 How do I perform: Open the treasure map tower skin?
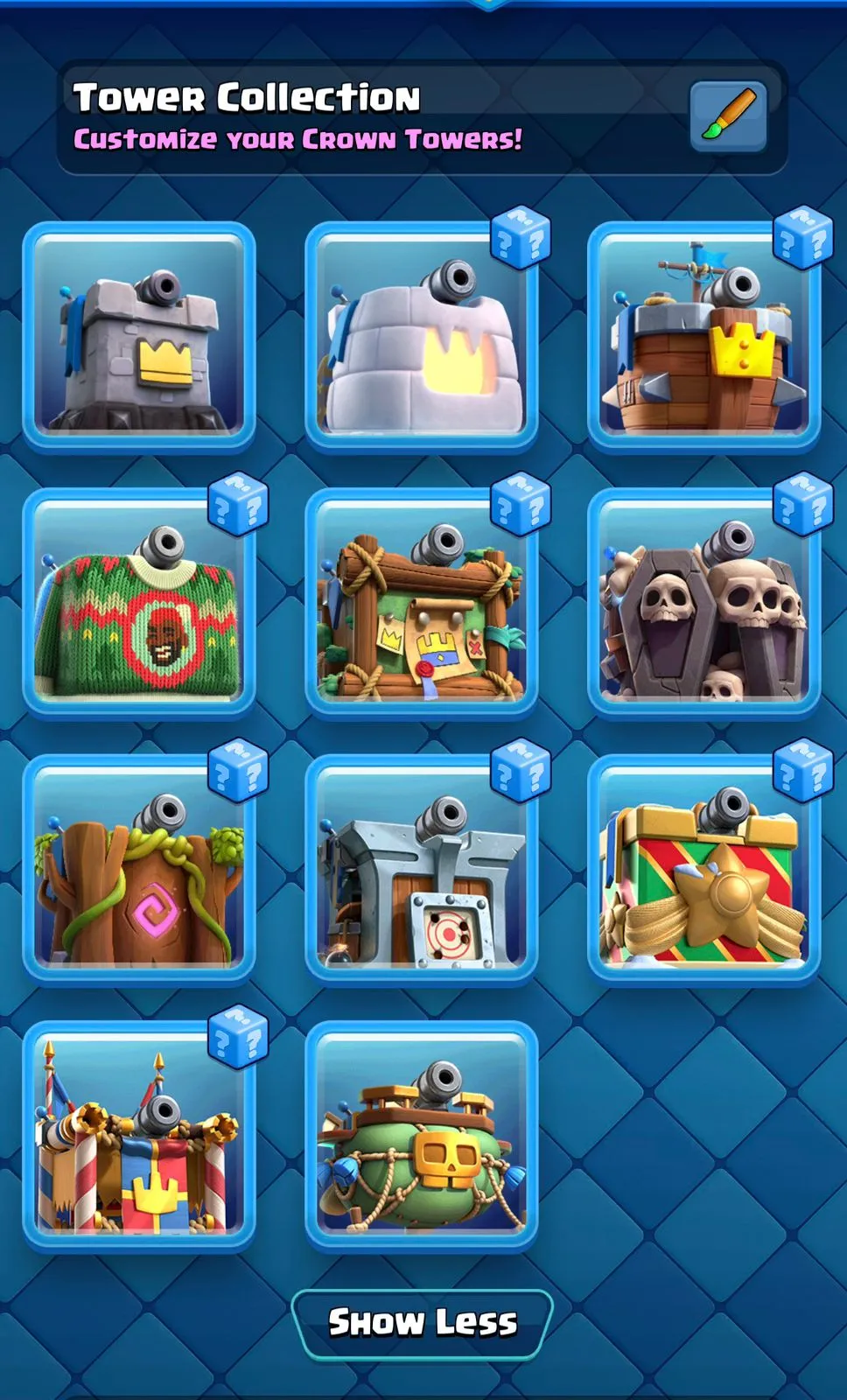pyautogui.click(x=422, y=604)
